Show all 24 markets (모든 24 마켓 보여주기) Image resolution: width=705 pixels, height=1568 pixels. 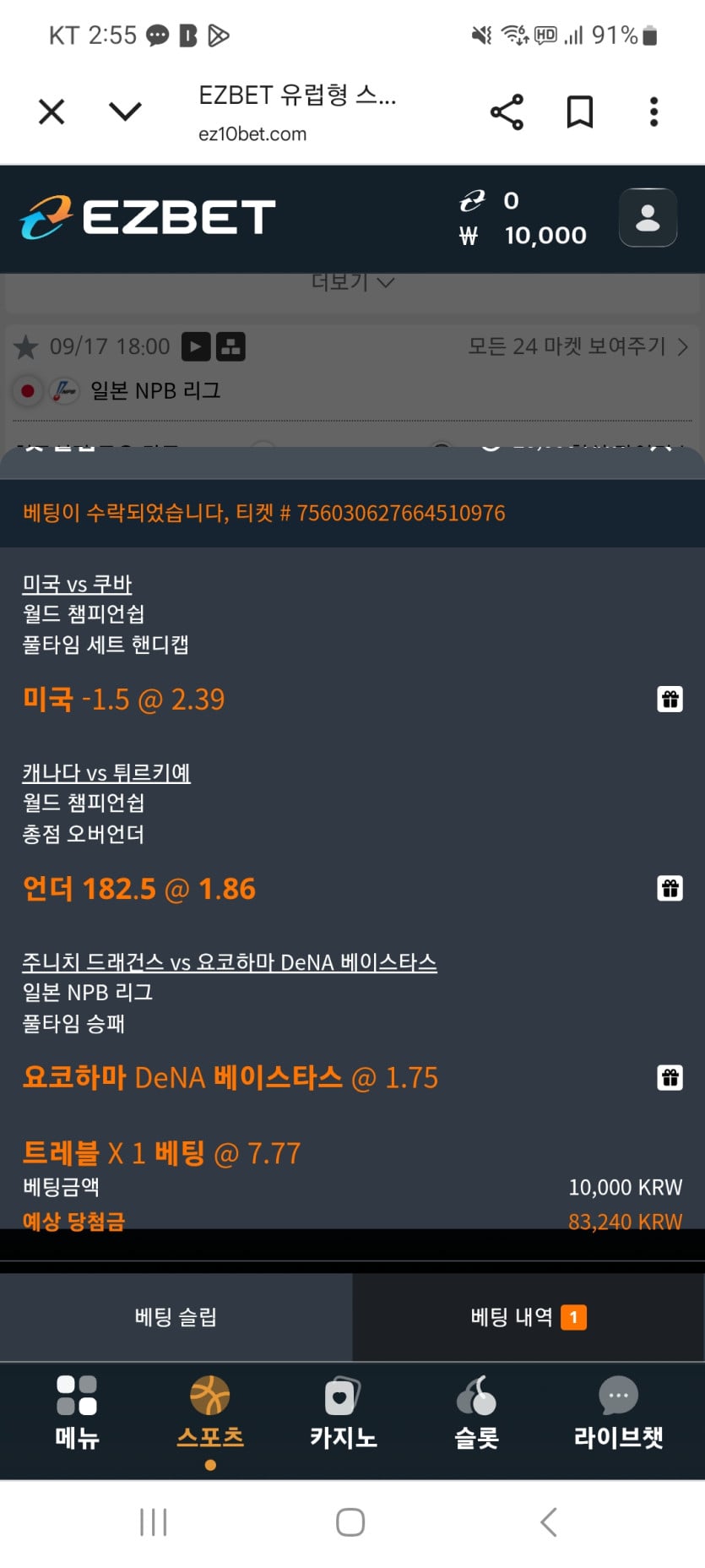tap(578, 346)
